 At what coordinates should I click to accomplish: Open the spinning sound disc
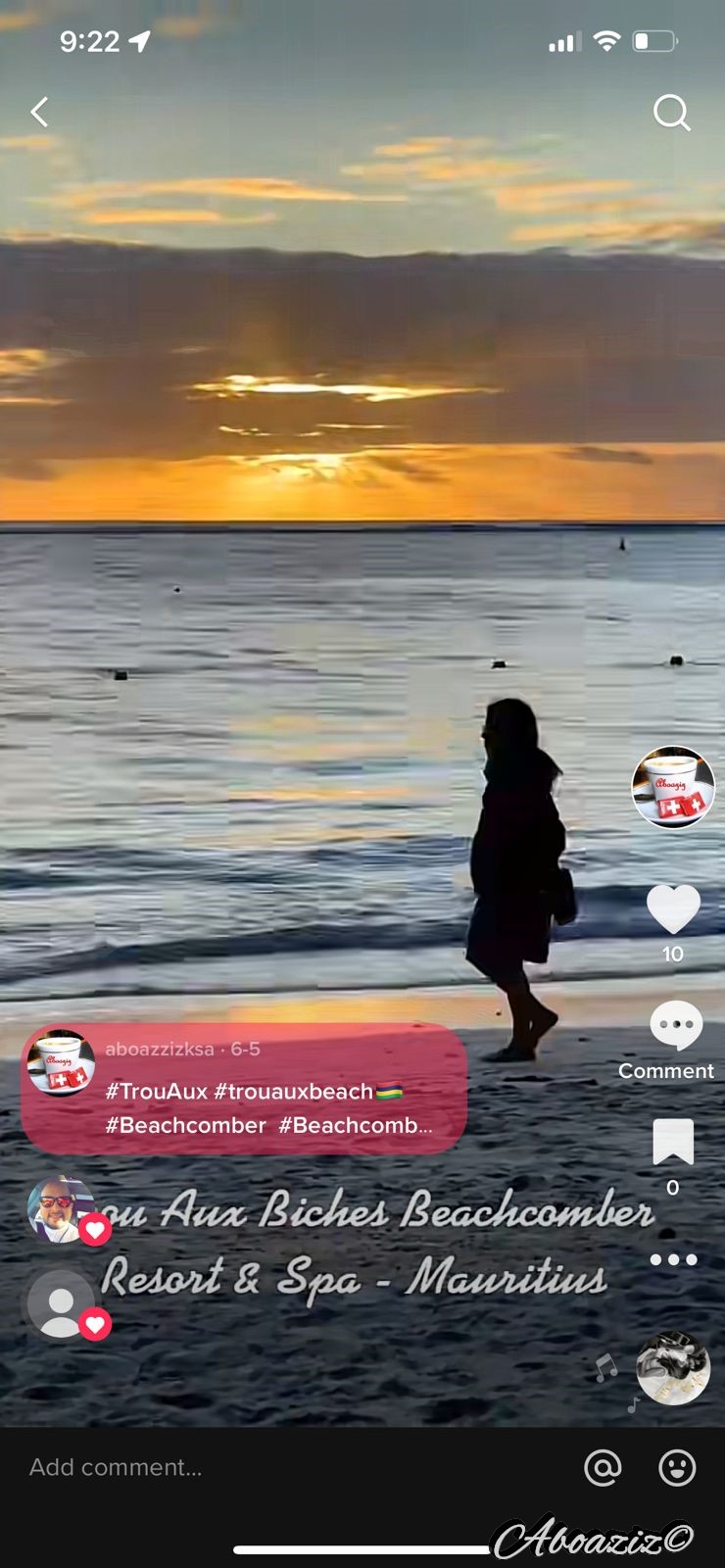pos(672,1368)
